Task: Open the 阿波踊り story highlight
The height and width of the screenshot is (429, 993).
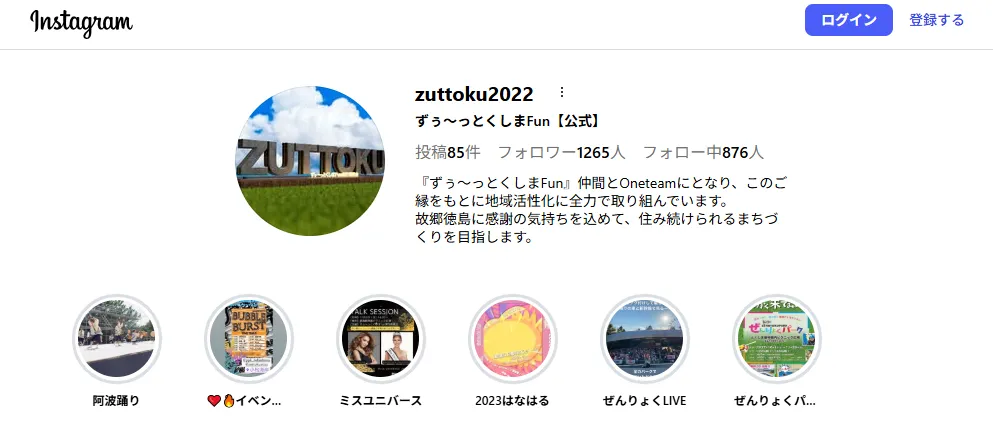Action: [x=116, y=338]
